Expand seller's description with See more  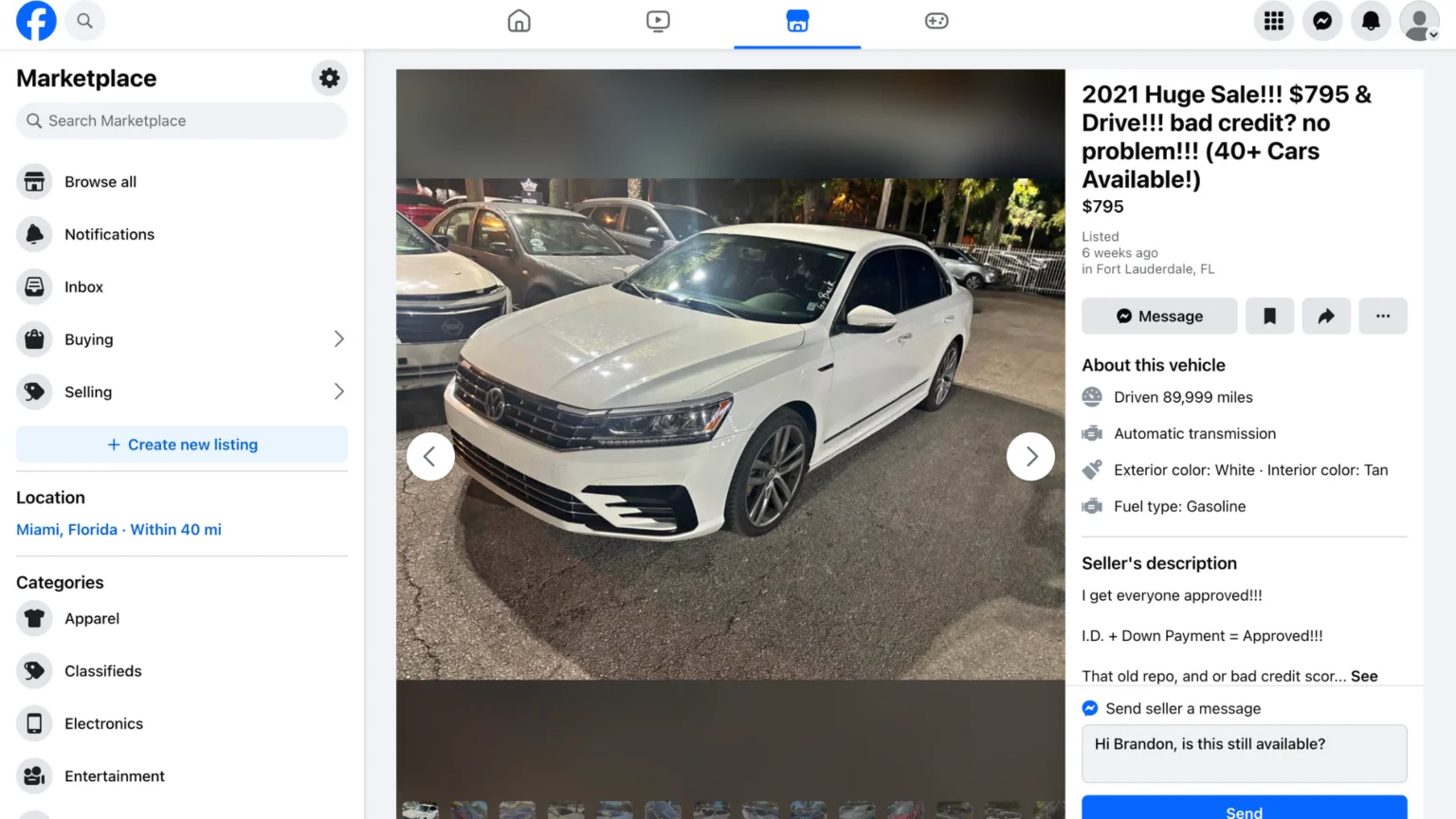(1364, 676)
